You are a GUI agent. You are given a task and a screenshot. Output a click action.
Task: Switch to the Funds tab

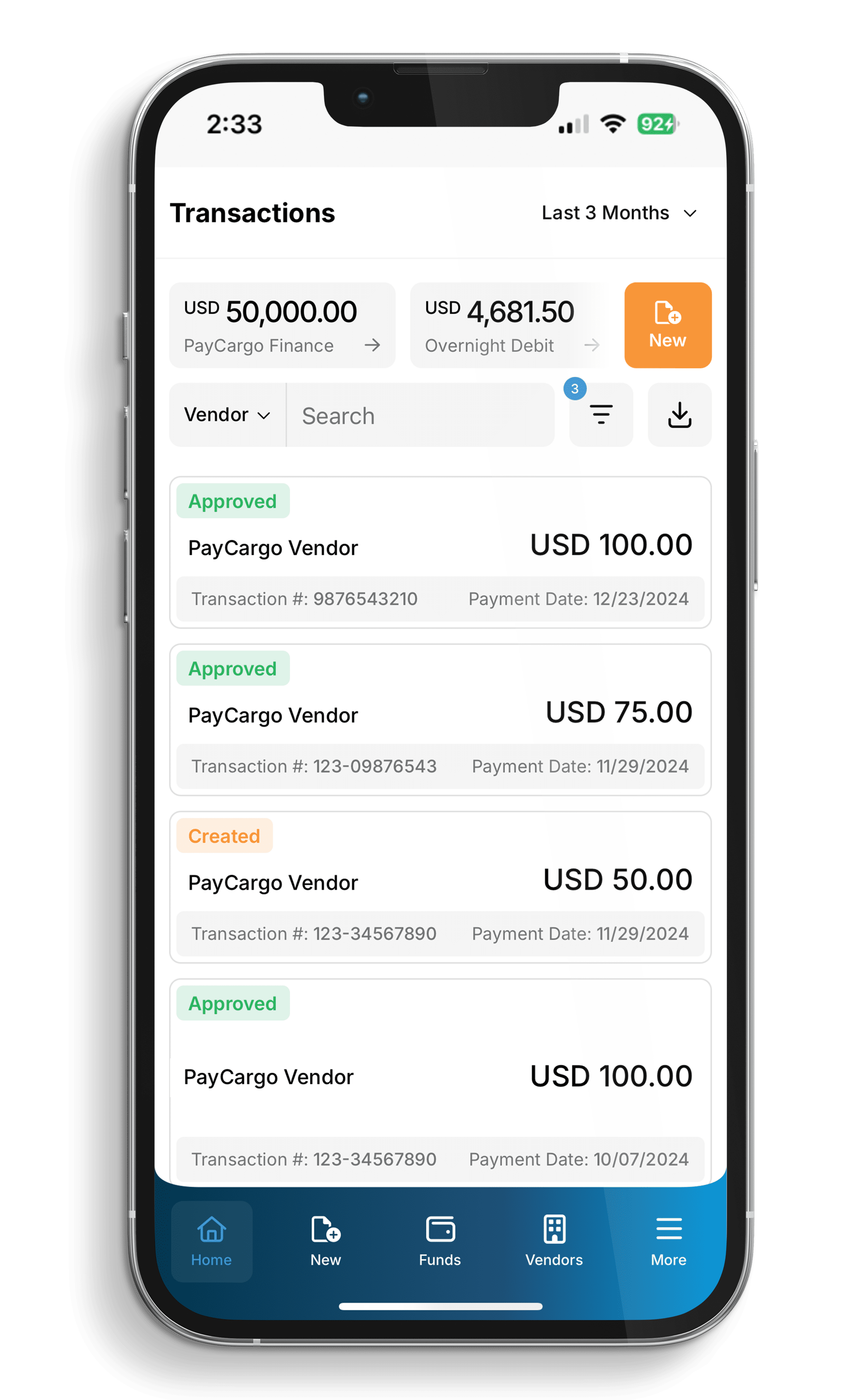tap(440, 1242)
